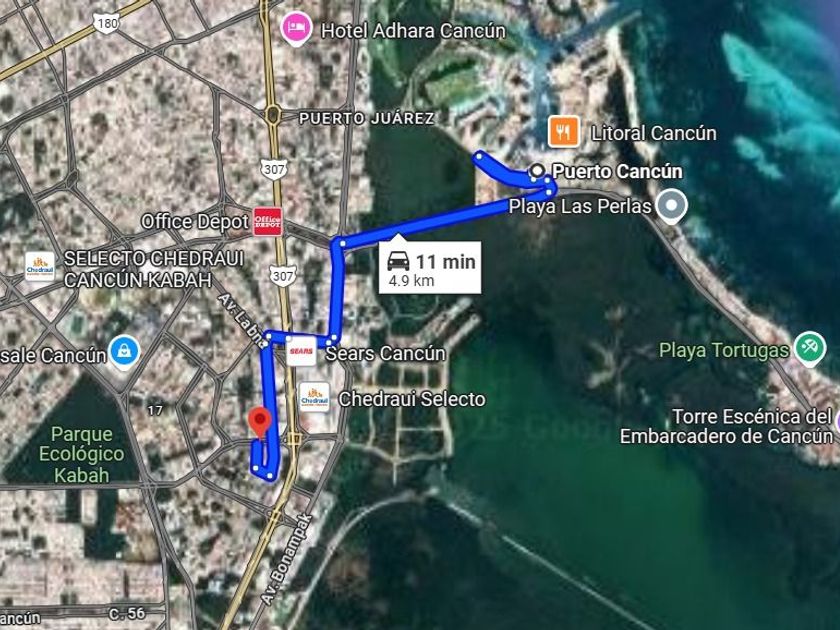Open Parque Ecológico Kabah park label

click(x=81, y=454)
